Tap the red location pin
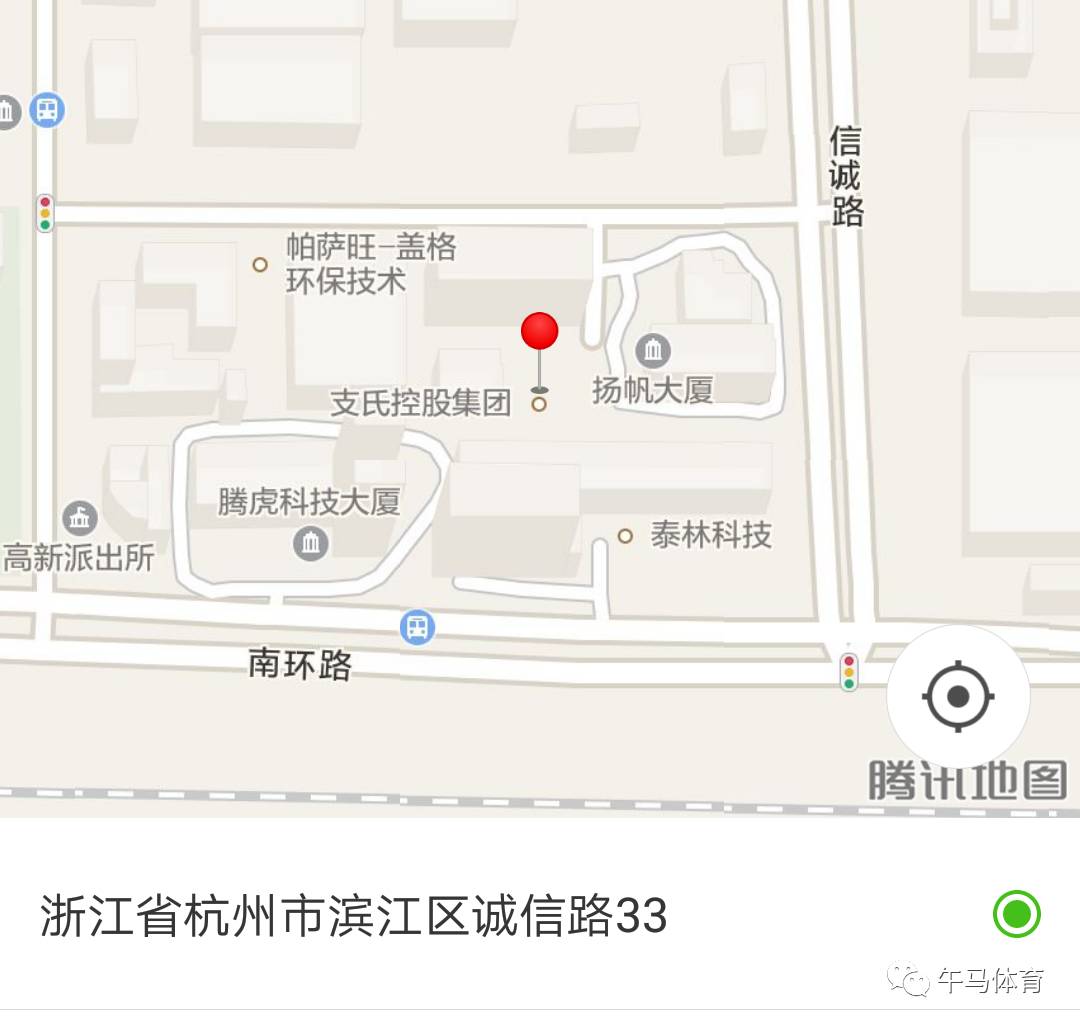The width and height of the screenshot is (1080, 1029). pos(540,333)
